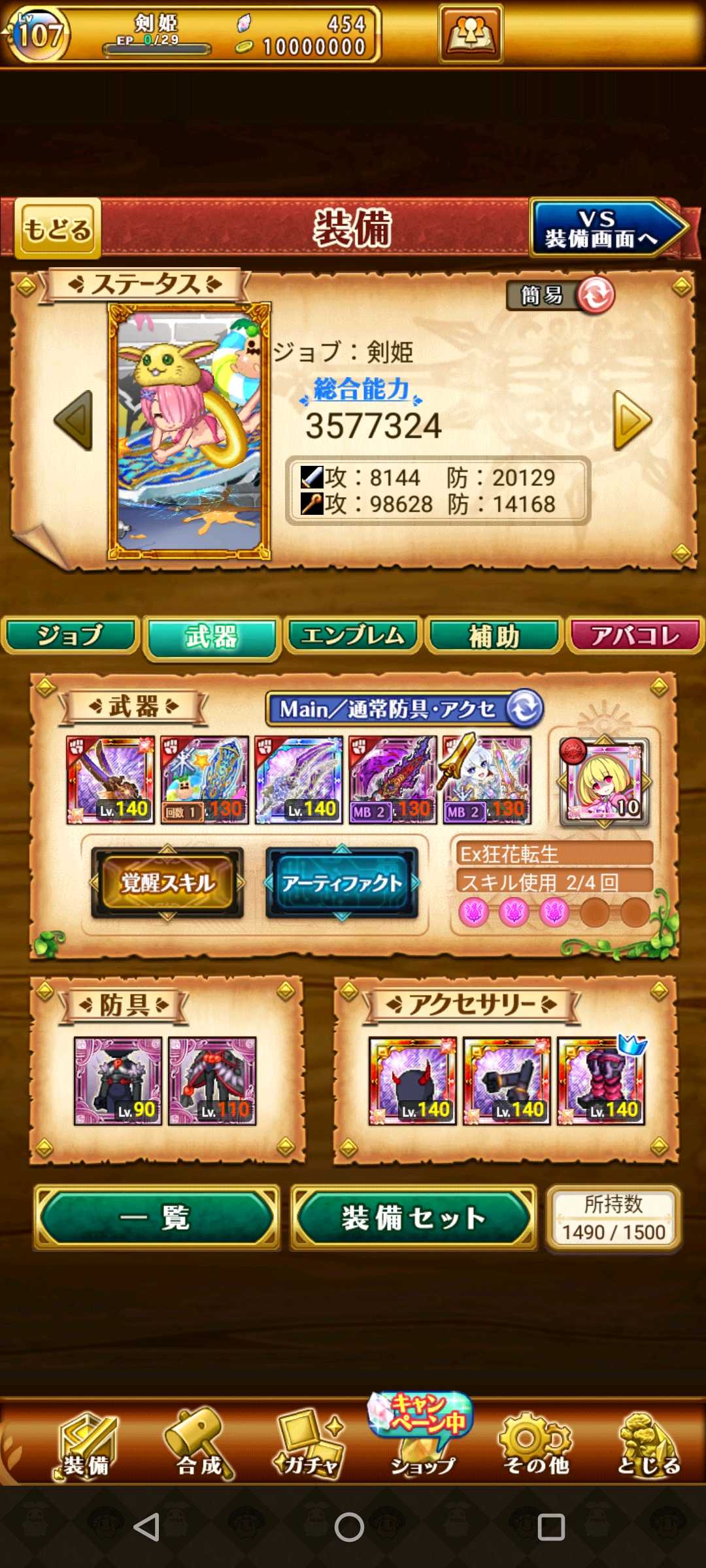Open the その他 settings menu
The image size is (706, 1568).
tap(536, 1445)
